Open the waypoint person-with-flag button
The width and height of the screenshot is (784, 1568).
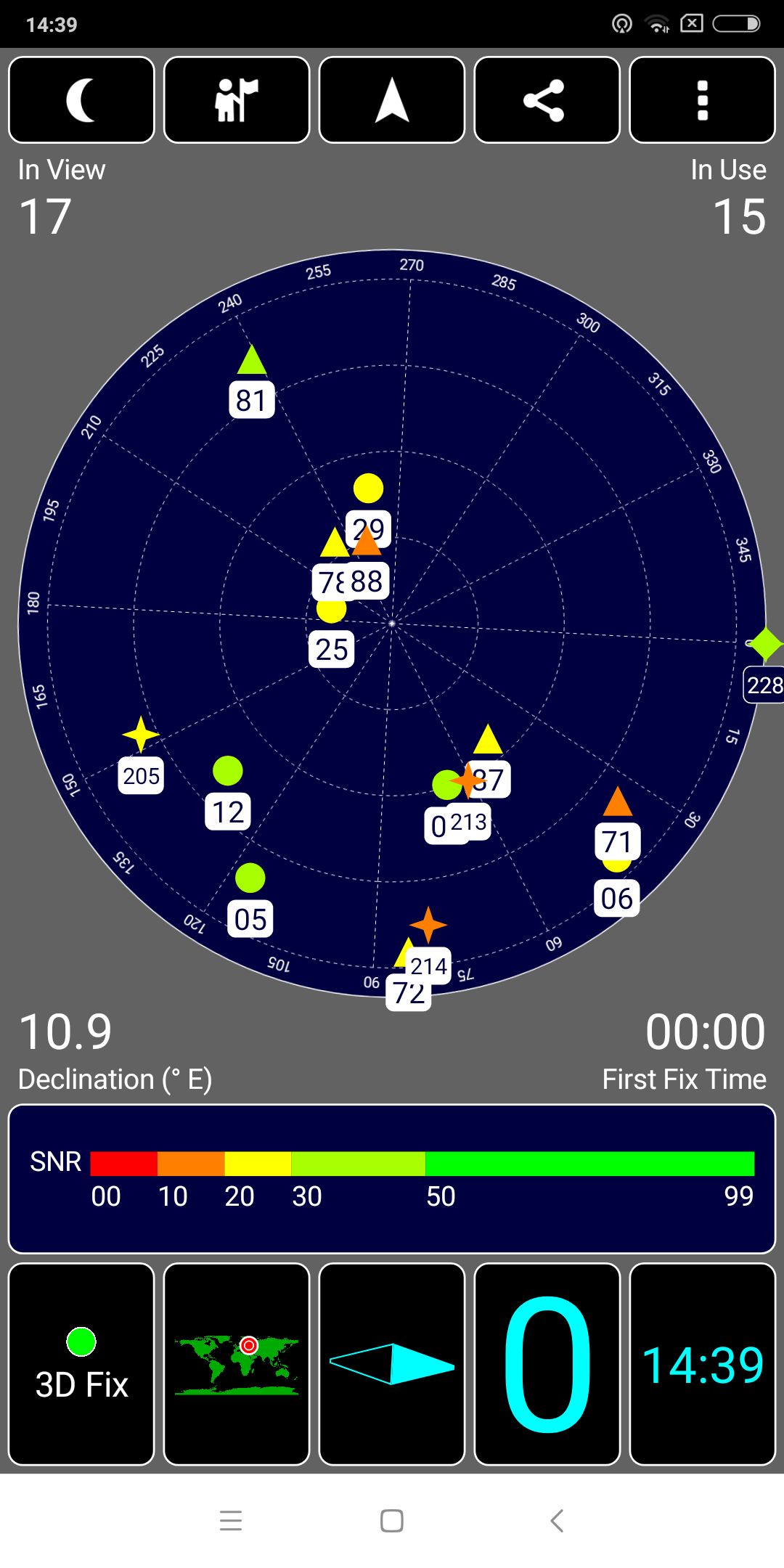coord(237,99)
